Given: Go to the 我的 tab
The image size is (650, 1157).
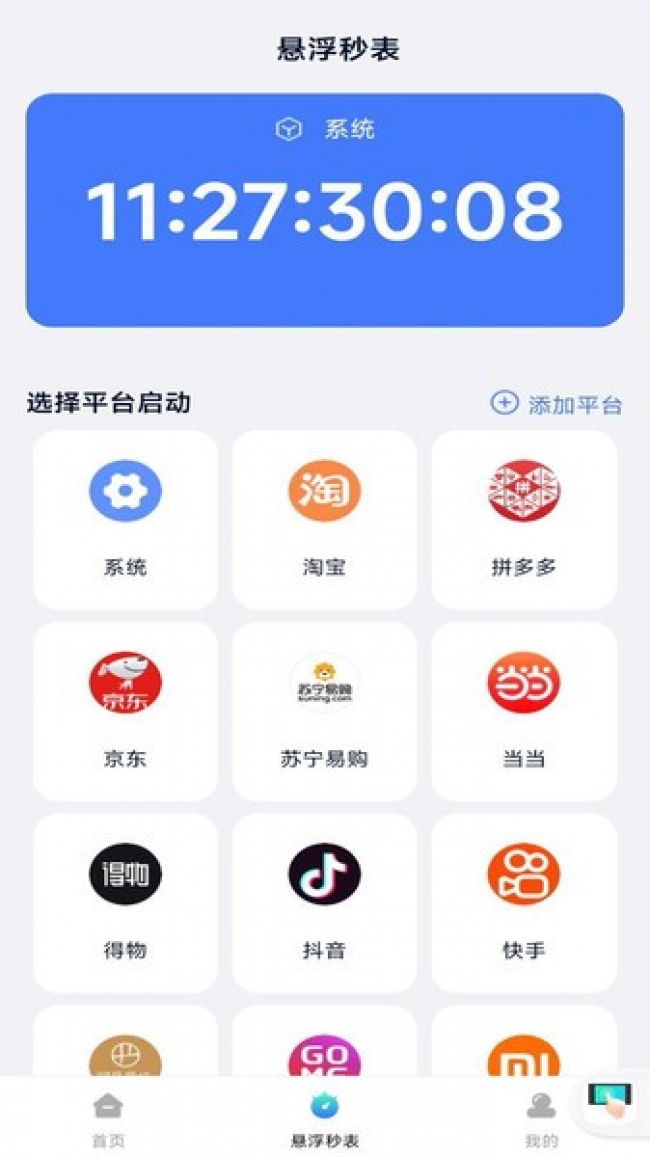Looking at the screenshot, I should click(x=541, y=1120).
